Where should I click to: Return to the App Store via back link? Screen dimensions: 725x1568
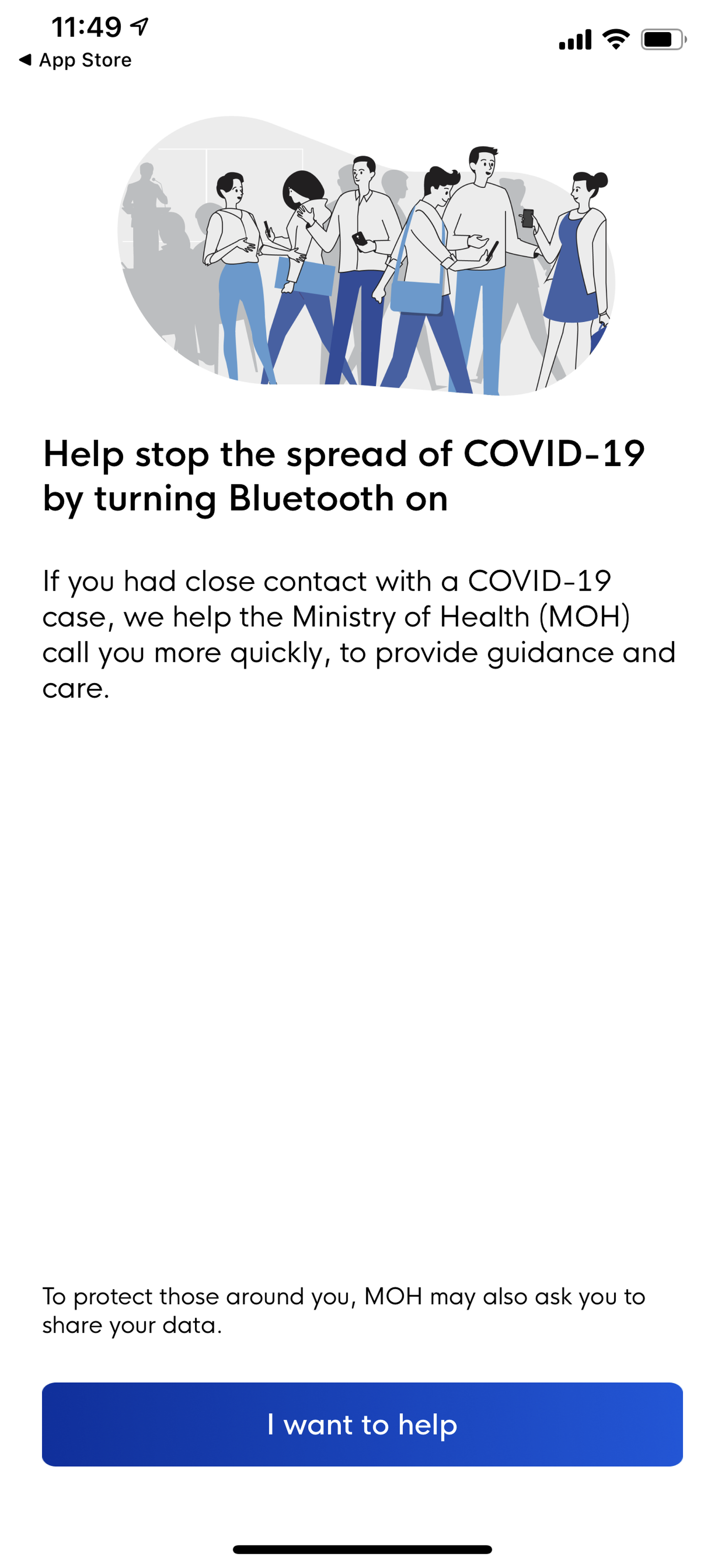(76, 60)
